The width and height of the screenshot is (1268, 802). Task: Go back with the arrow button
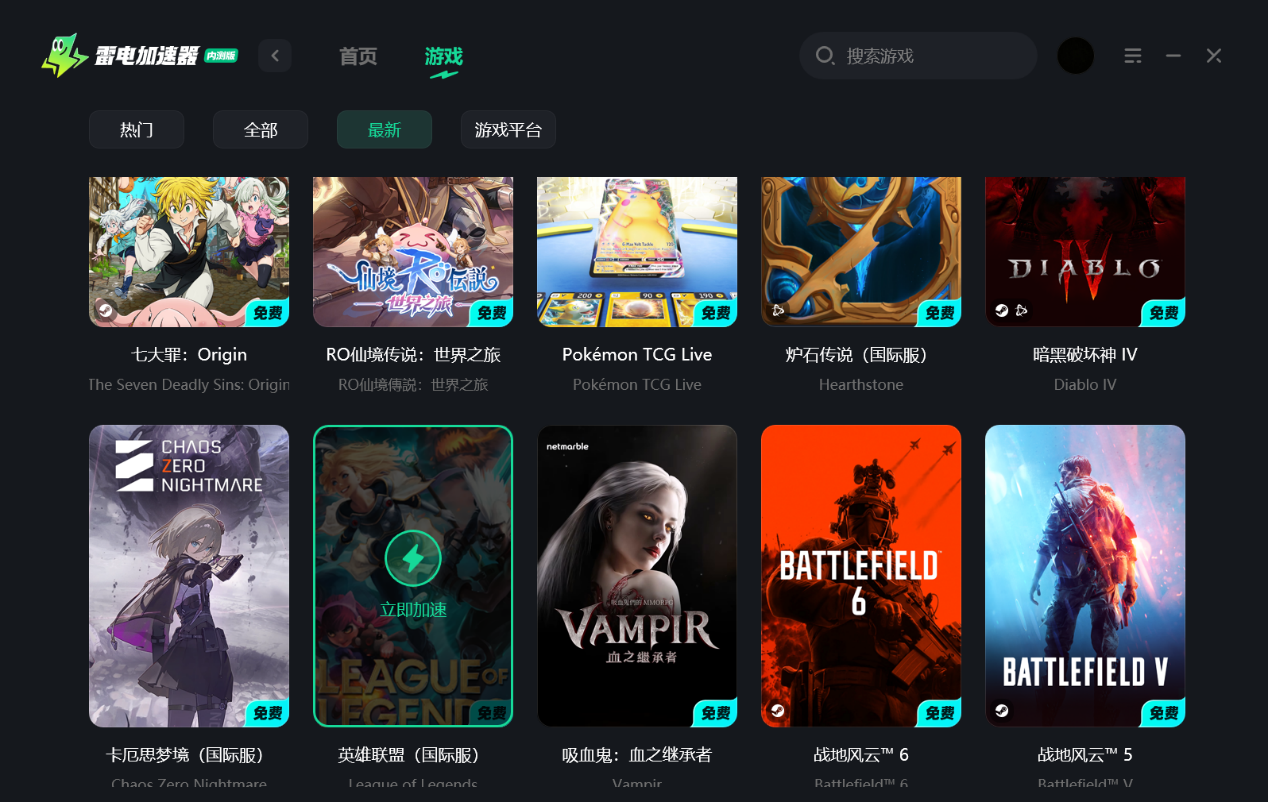(x=275, y=56)
